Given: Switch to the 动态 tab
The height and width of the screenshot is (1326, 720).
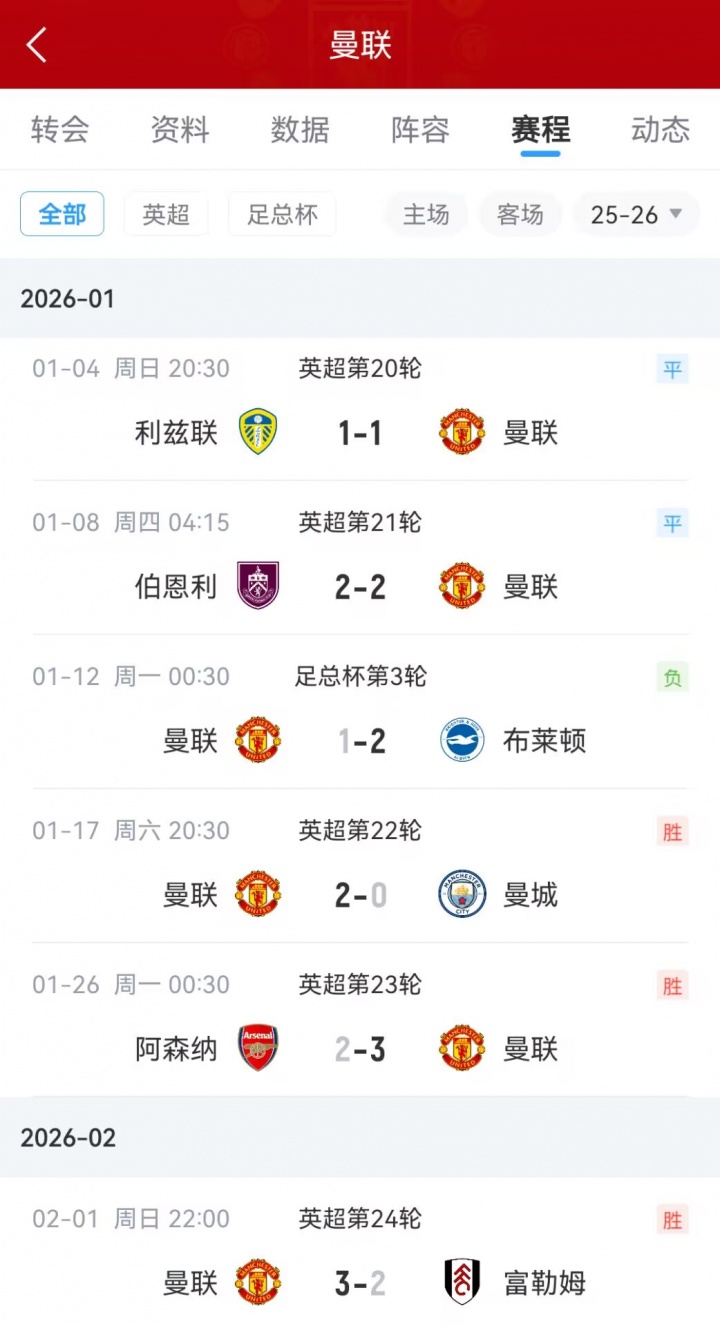Looking at the screenshot, I should [x=660, y=130].
